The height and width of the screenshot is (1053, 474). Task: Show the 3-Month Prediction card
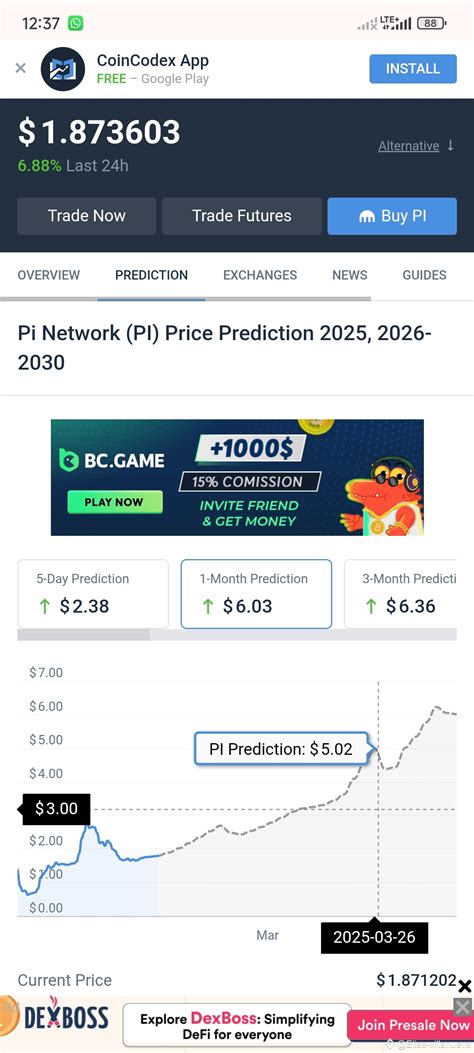point(401,594)
